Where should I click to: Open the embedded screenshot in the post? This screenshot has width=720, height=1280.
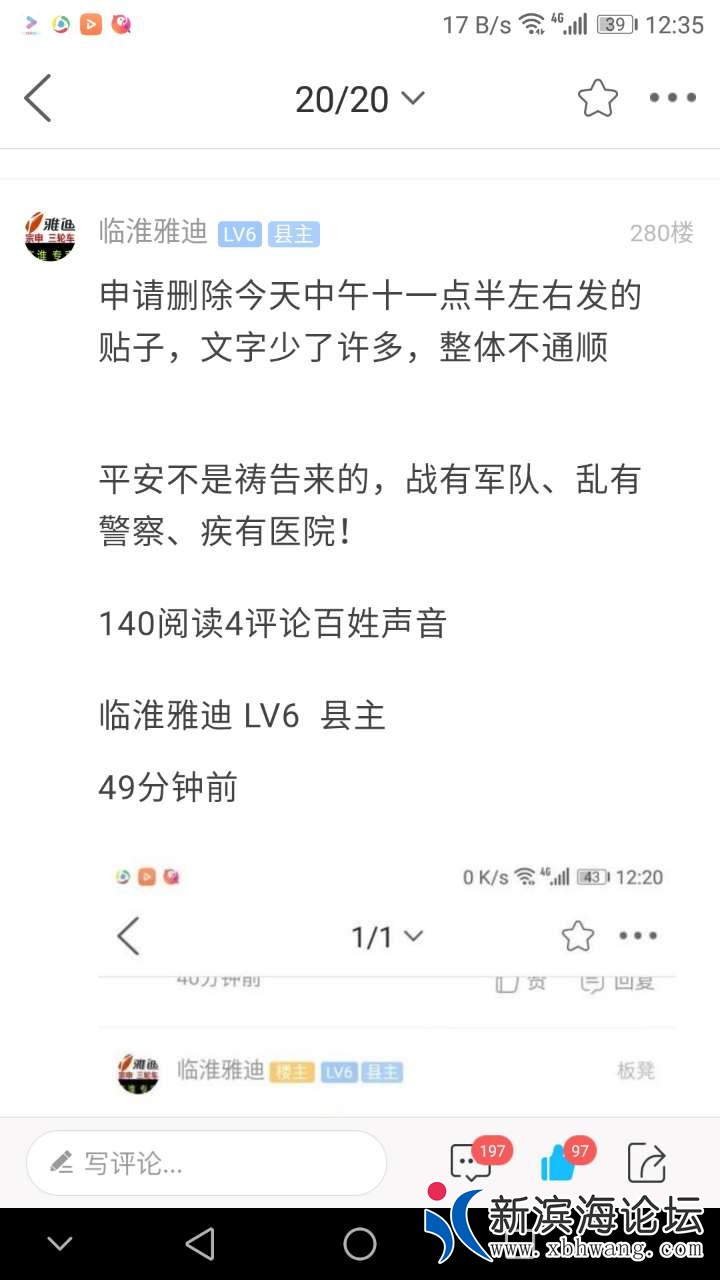click(388, 985)
